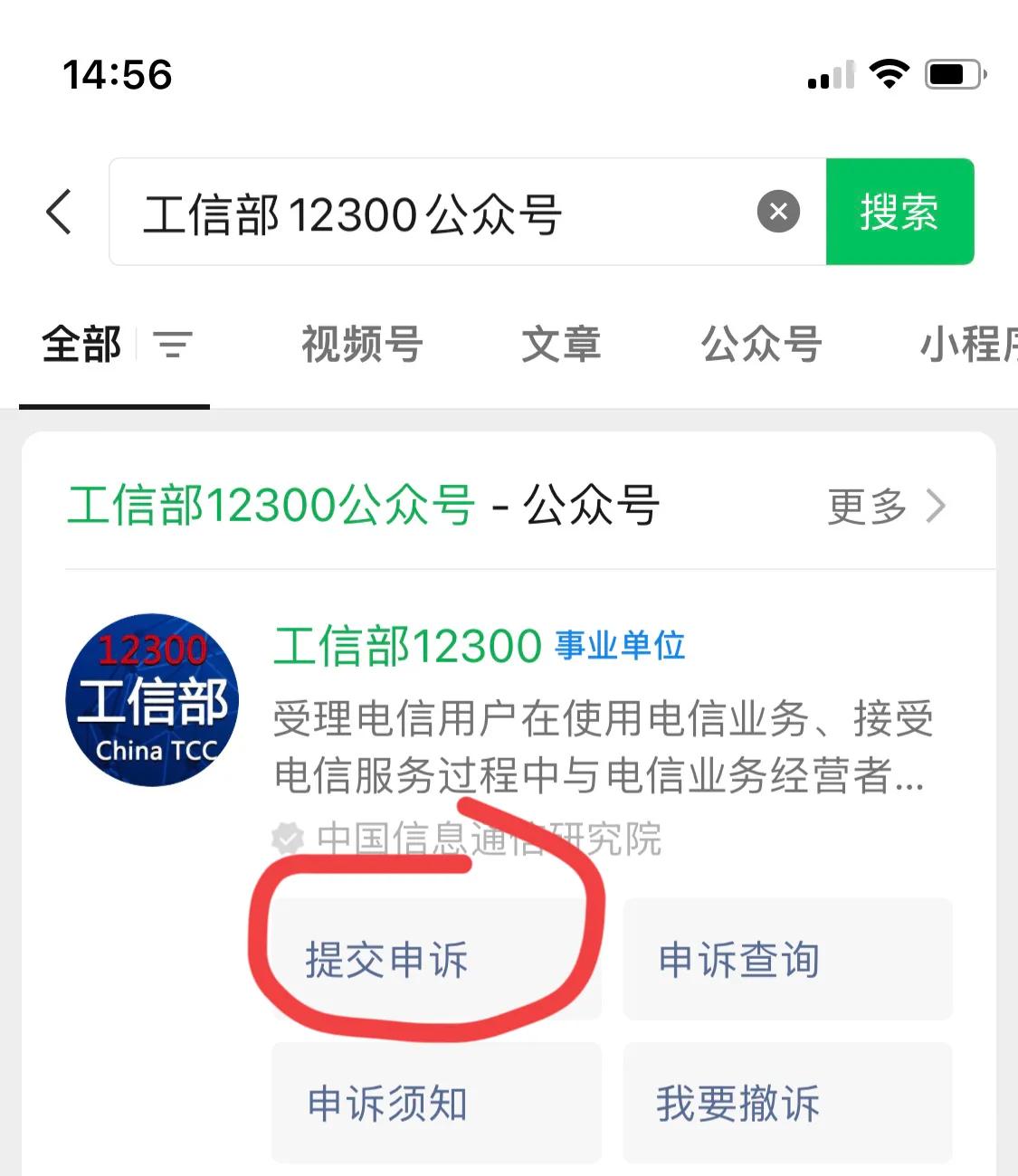Clear the search text with the X icon
The height and width of the screenshot is (1176, 1018).
click(x=778, y=212)
